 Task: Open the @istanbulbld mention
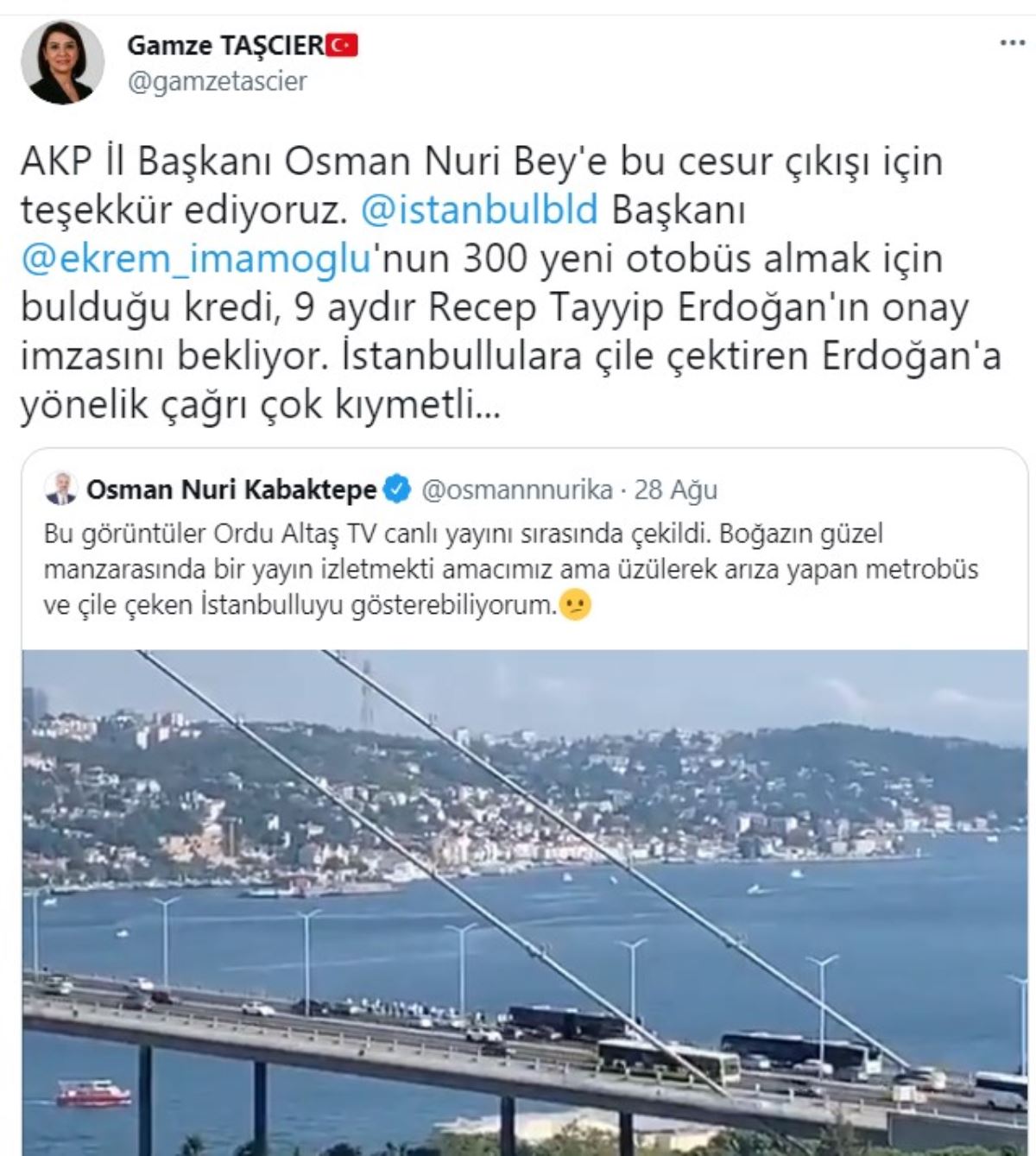(x=479, y=210)
